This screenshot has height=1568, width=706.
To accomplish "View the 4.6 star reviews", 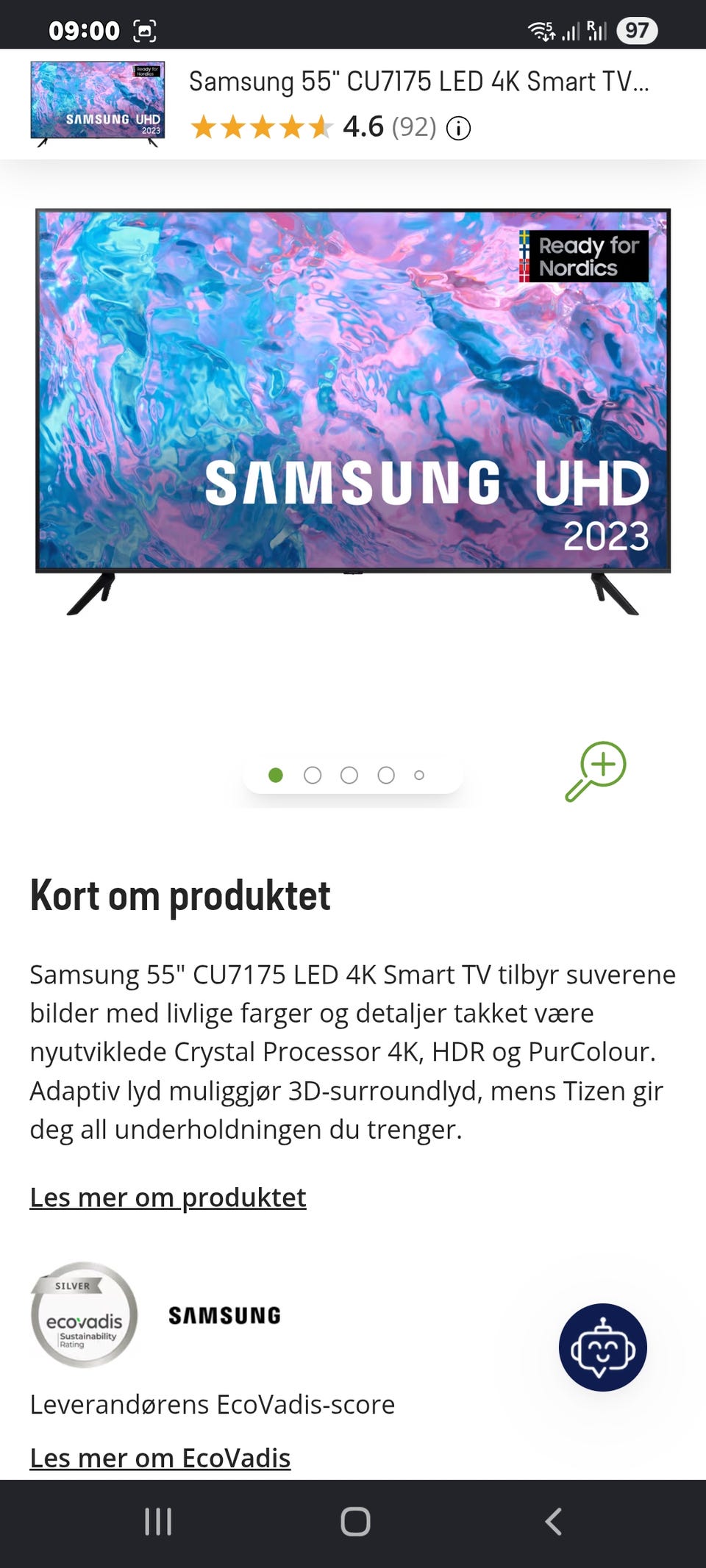I will click(313, 127).
